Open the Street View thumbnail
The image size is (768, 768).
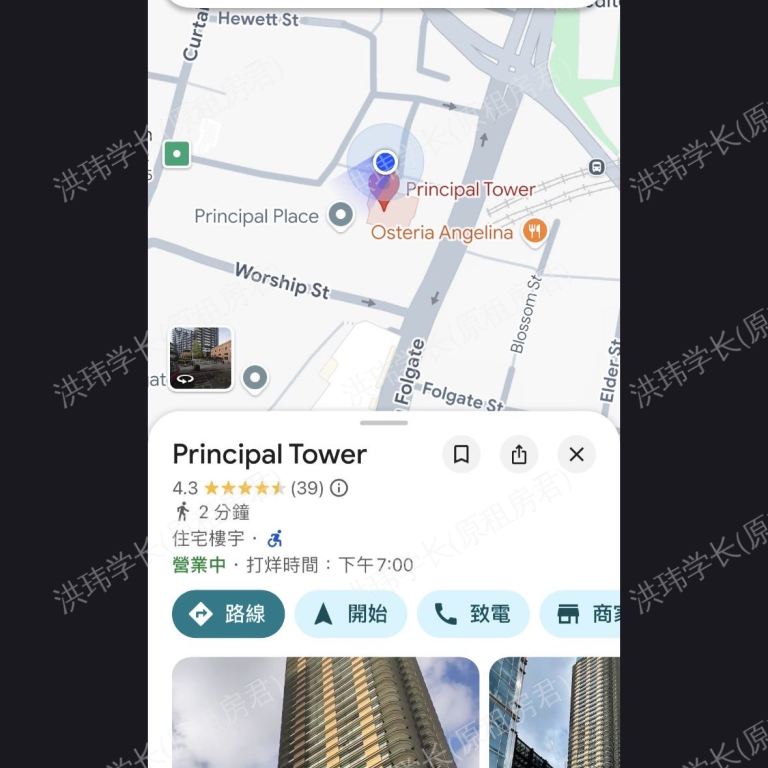201,358
